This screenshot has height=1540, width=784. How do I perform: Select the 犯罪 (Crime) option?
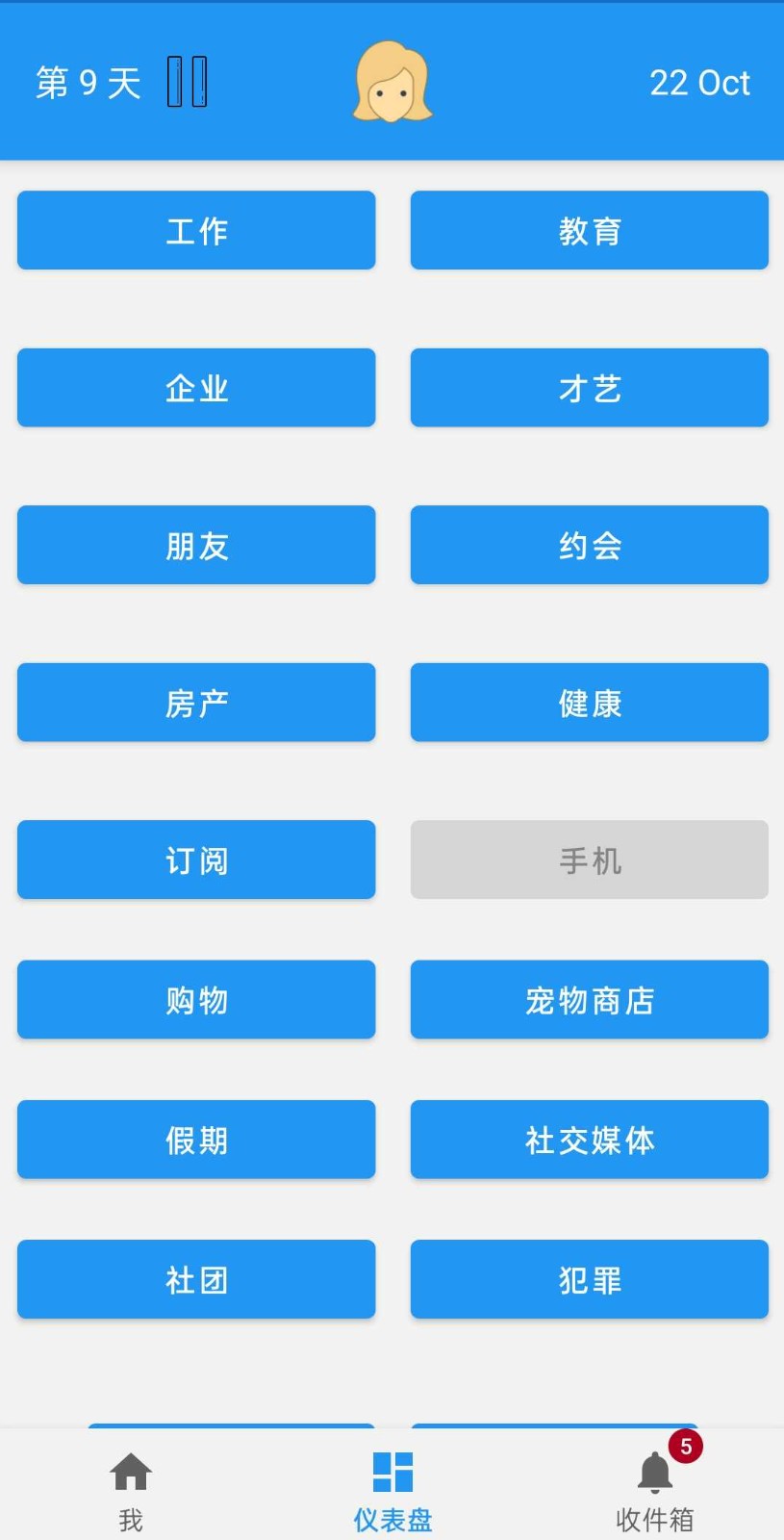(589, 1279)
